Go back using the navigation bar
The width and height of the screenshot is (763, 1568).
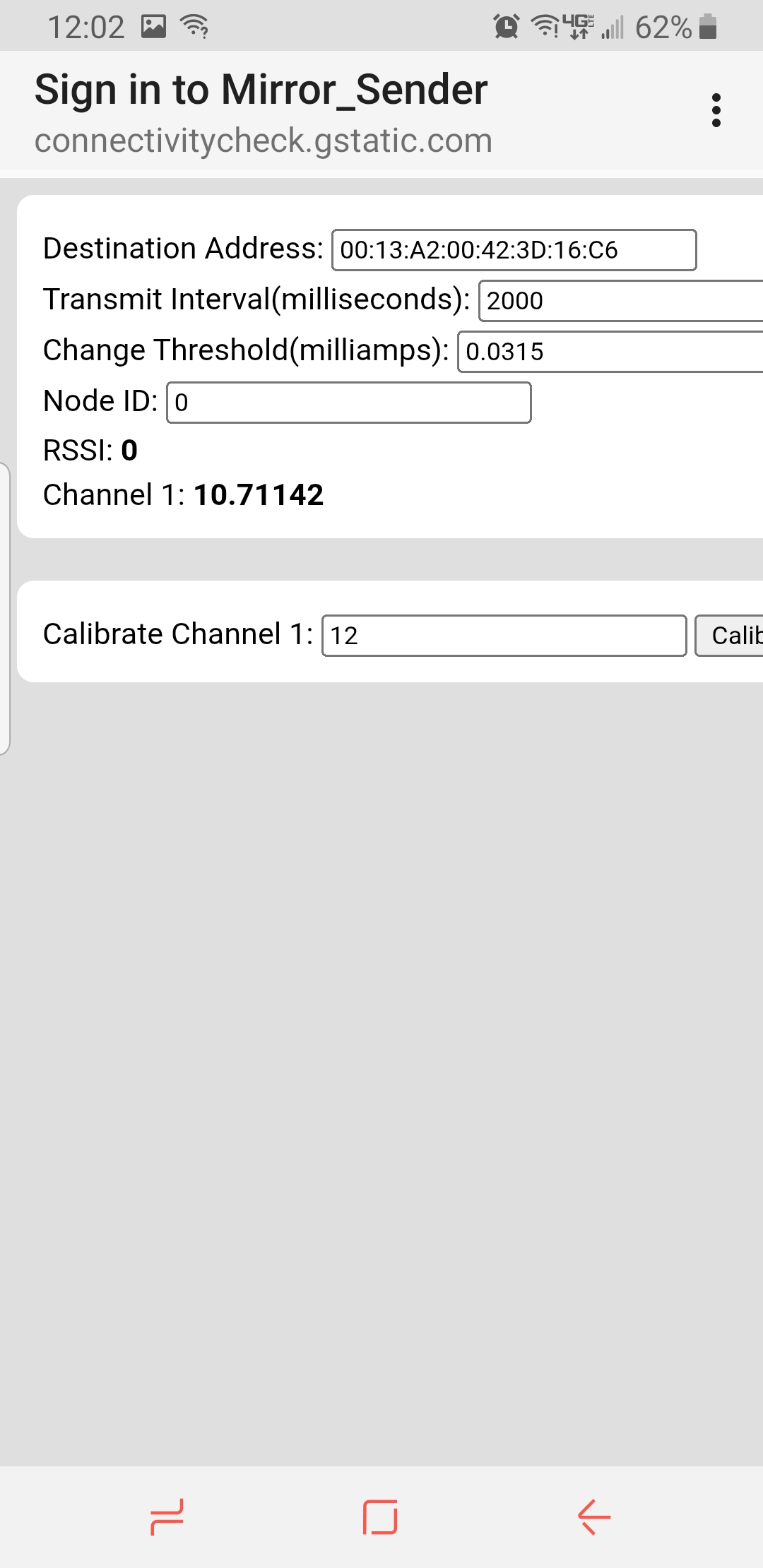594,1516
